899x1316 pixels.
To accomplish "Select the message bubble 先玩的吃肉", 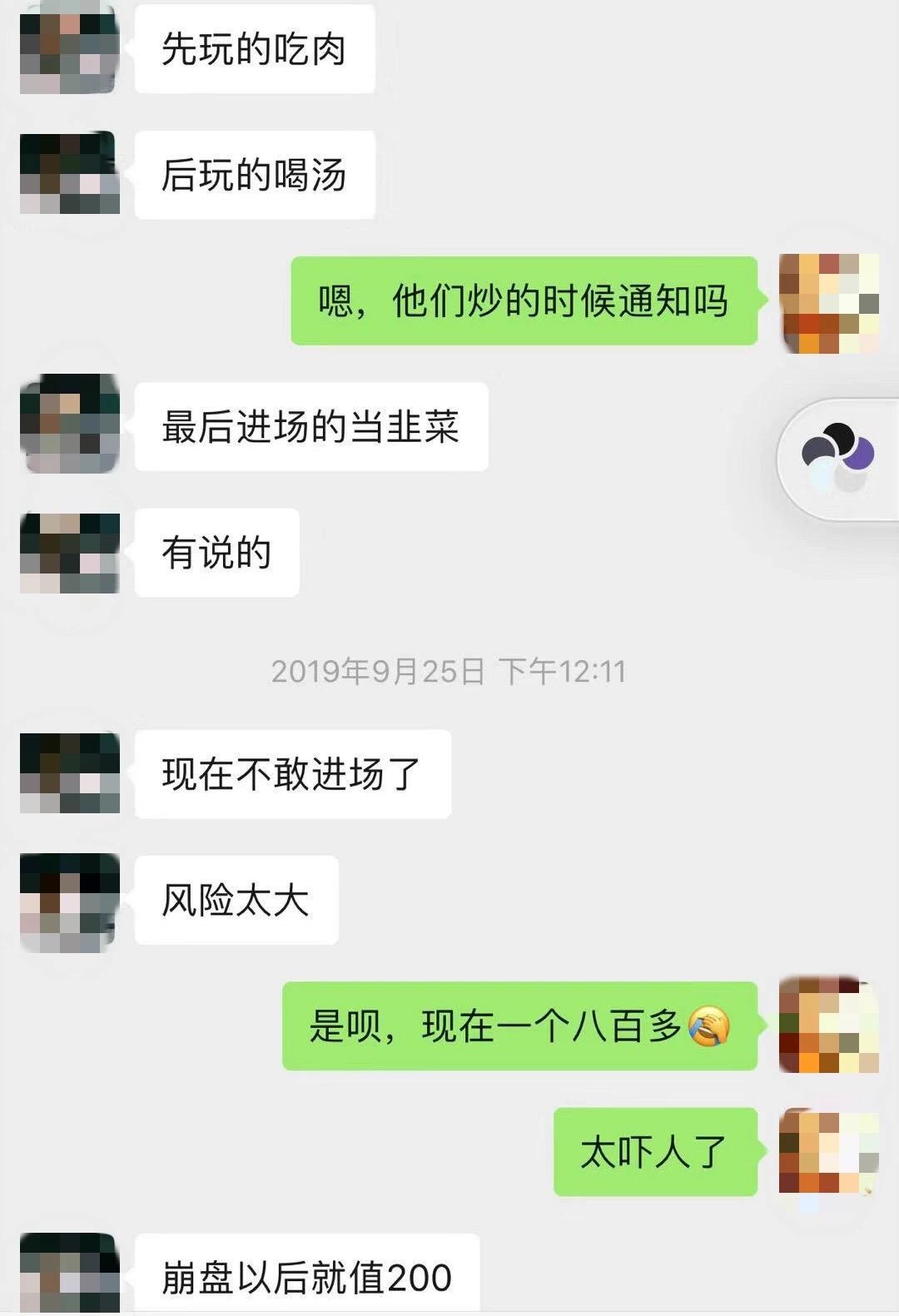I will coord(254,50).
